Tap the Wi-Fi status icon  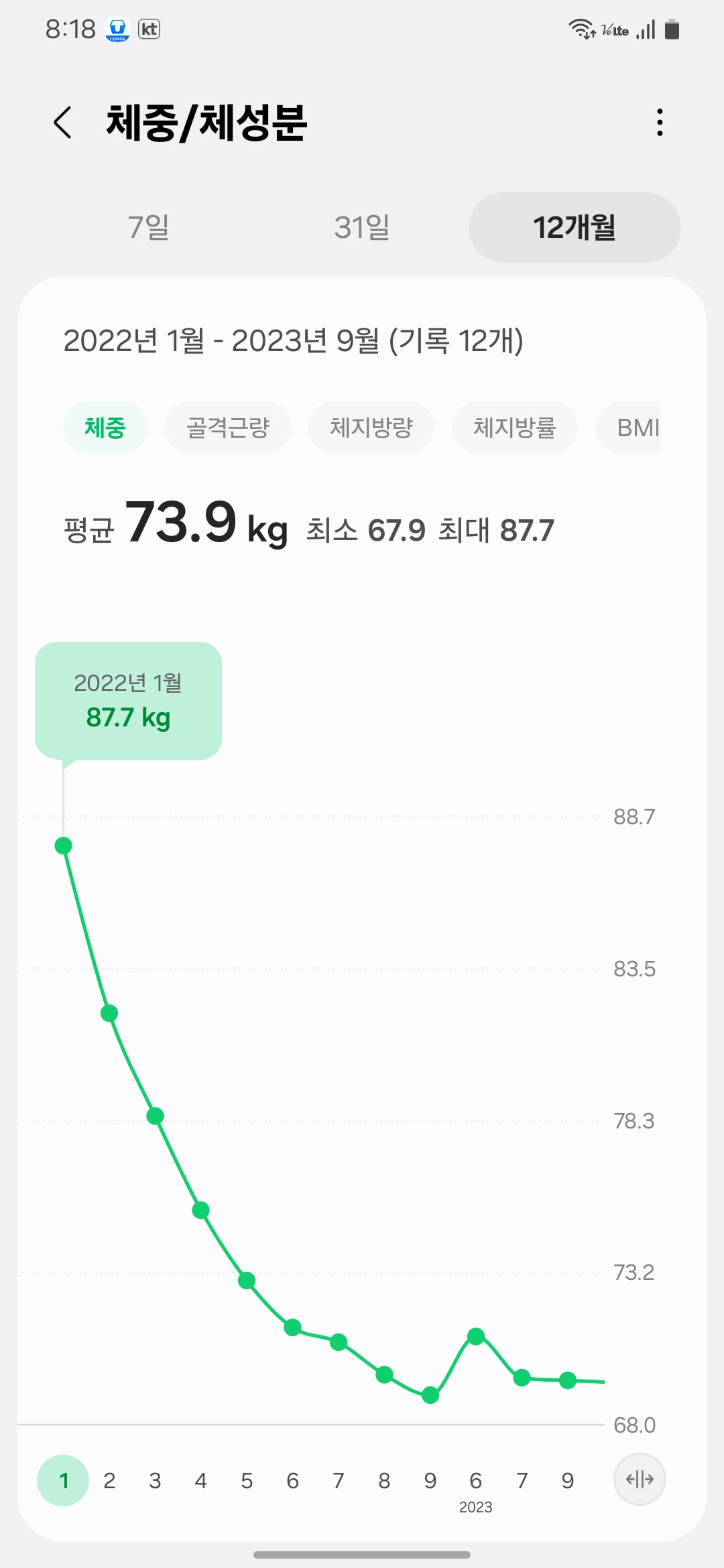pos(581,29)
